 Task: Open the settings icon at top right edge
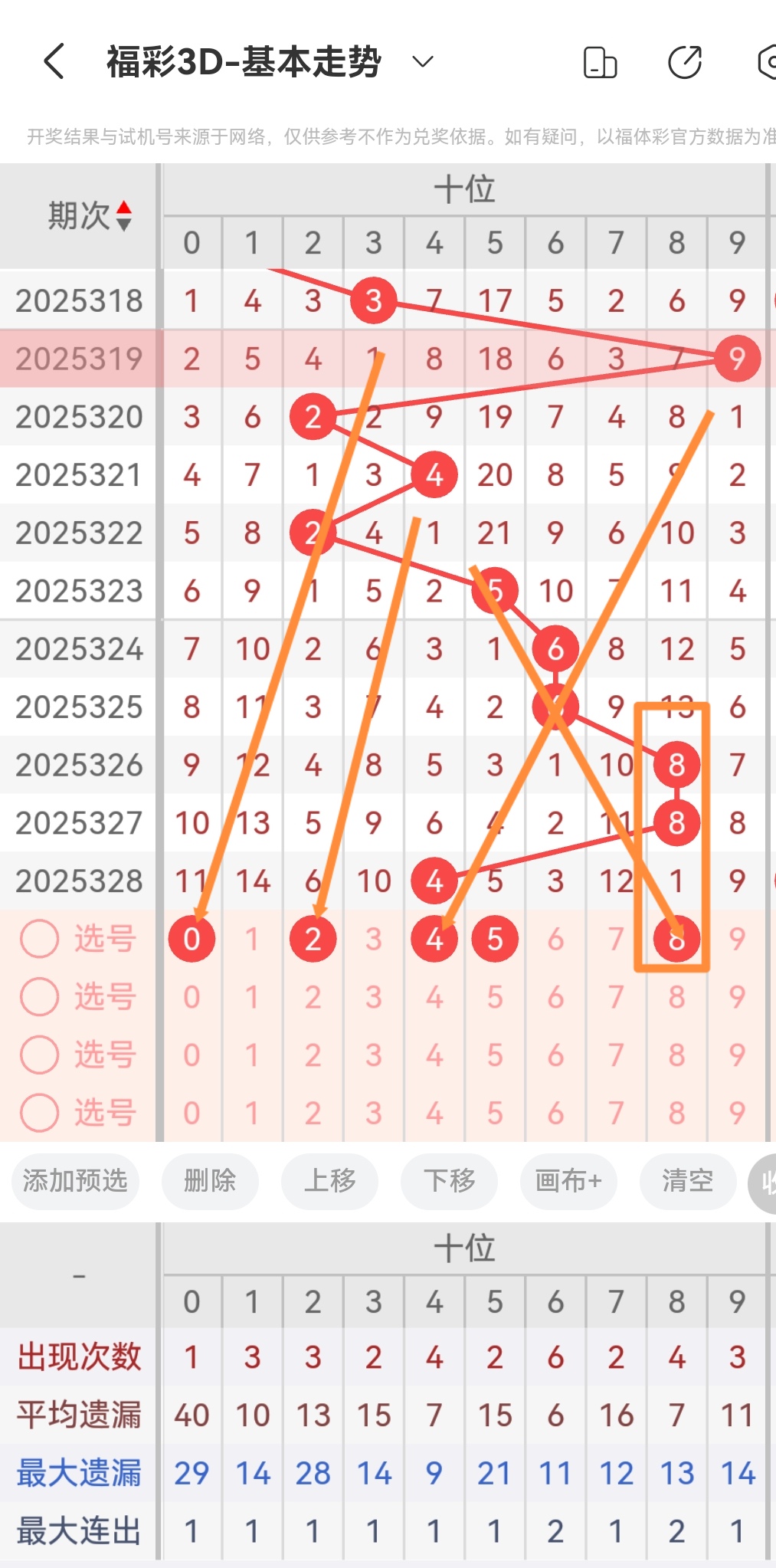coord(768,62)
